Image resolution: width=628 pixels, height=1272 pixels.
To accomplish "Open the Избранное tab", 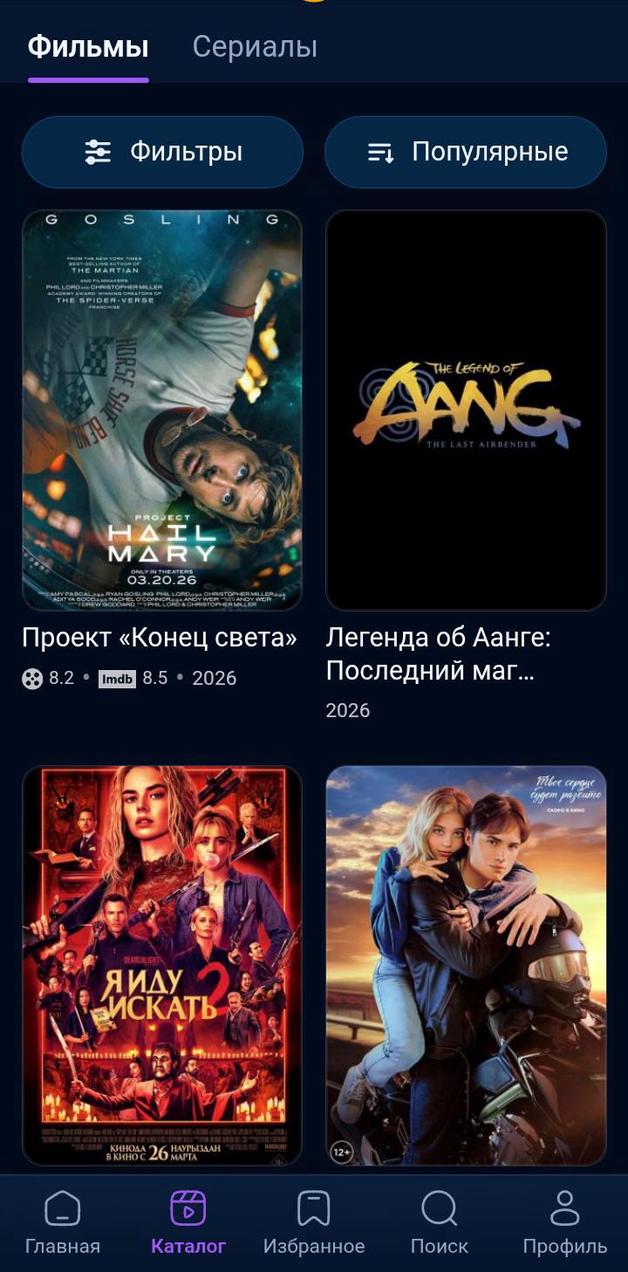I will click(x=314, y=1222).
